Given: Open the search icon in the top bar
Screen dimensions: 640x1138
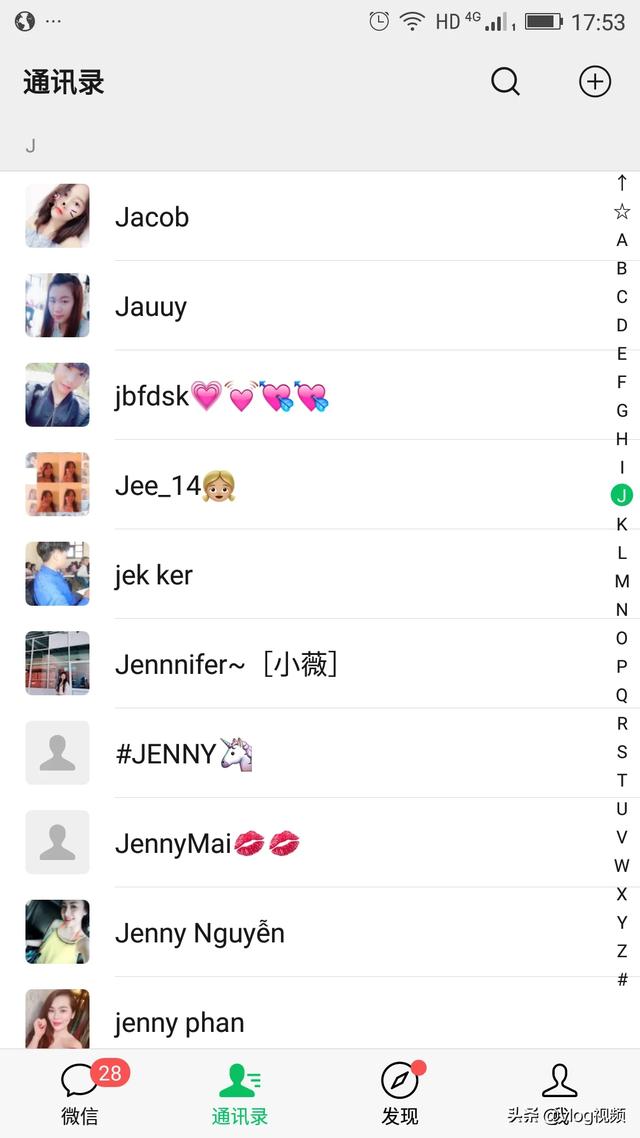Looking at the screenshot, I should pos(505,82).
